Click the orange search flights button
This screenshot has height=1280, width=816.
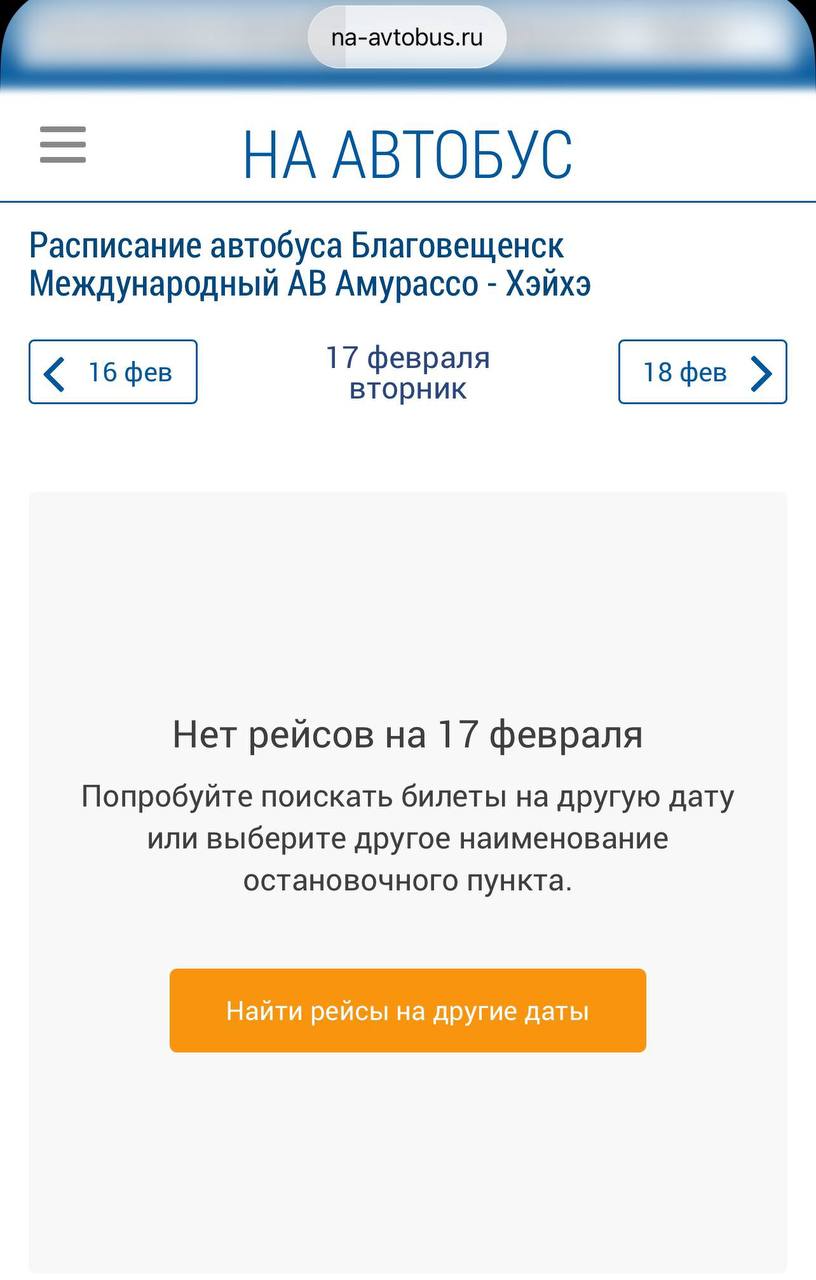(407, 1010)
